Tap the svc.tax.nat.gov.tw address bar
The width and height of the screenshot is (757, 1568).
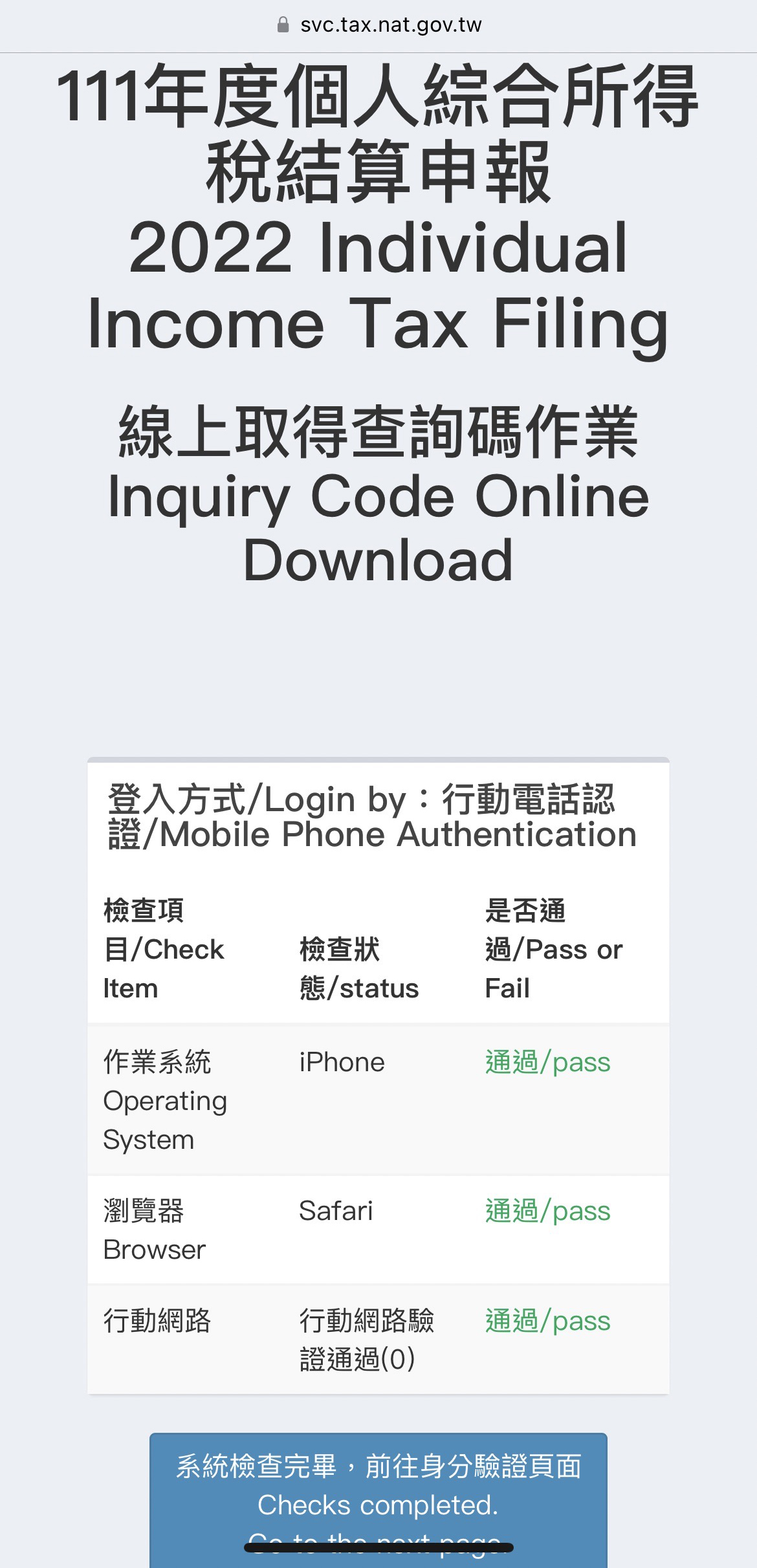tap(378, 25)
